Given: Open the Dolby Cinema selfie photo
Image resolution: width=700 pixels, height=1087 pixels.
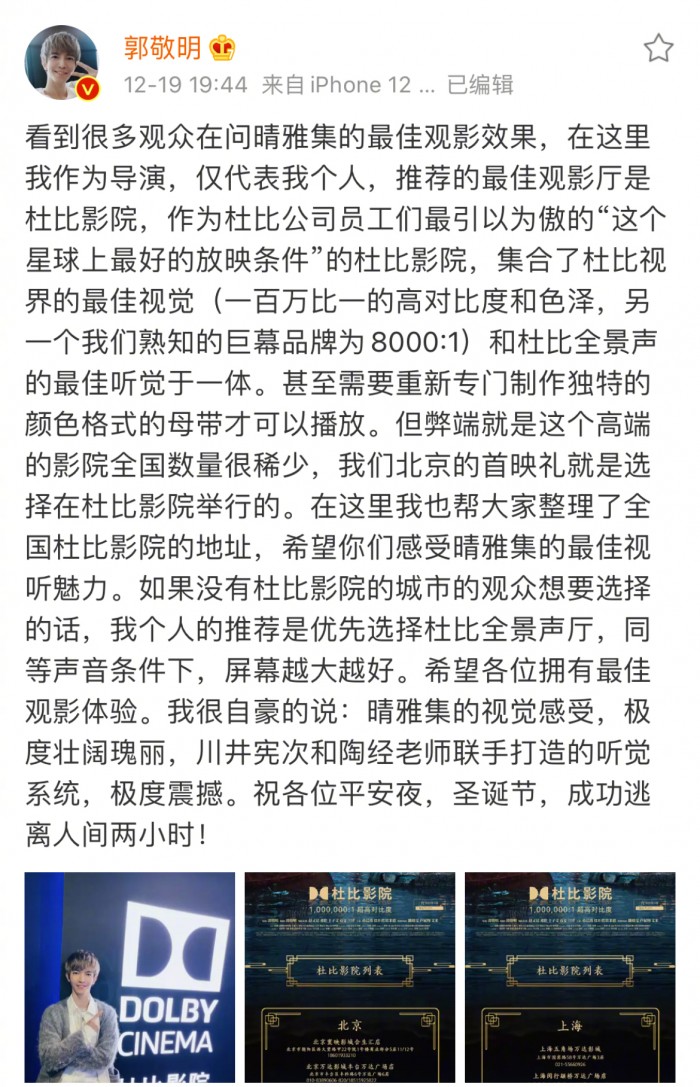Looking at the screenshot, I should tap(130, 977).
